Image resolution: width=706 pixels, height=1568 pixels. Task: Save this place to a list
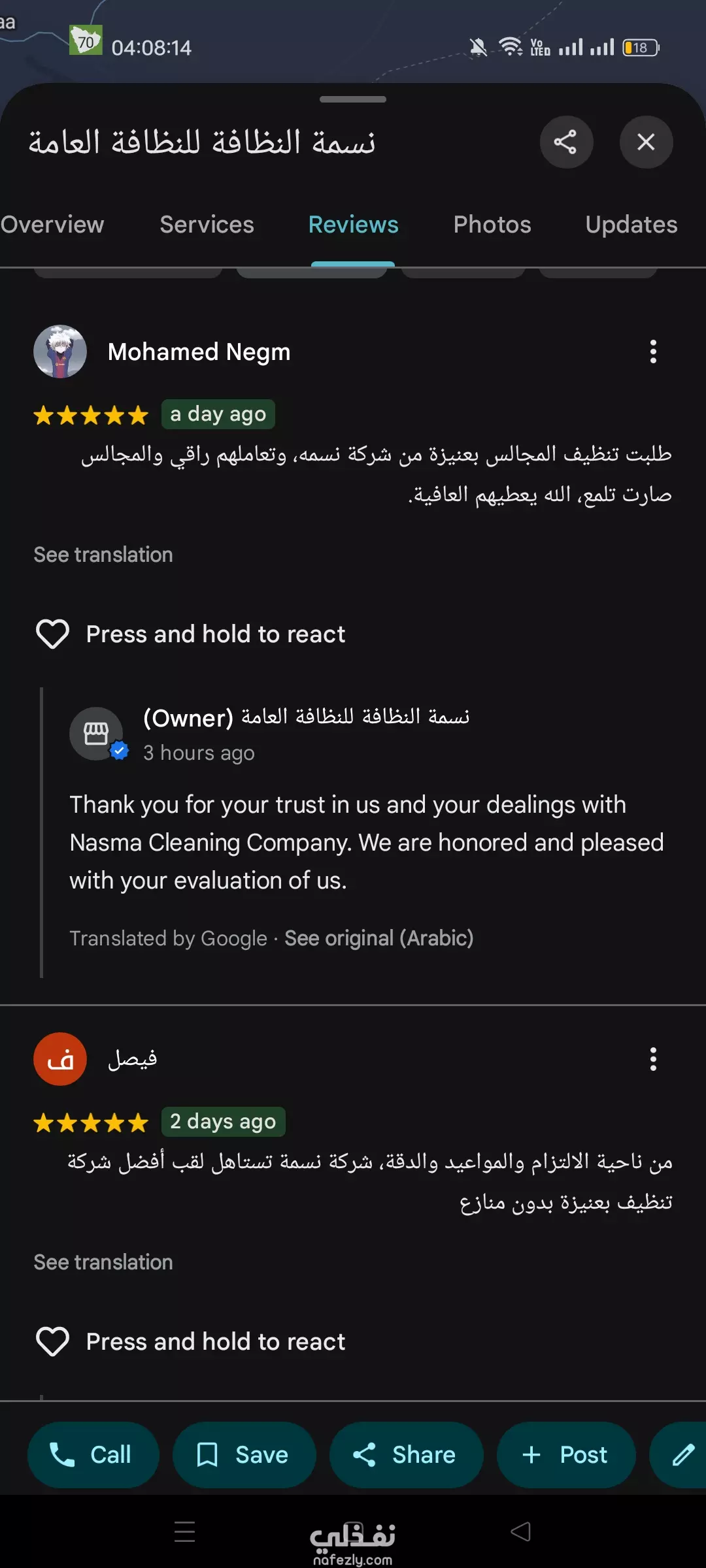pos(244,1455)
